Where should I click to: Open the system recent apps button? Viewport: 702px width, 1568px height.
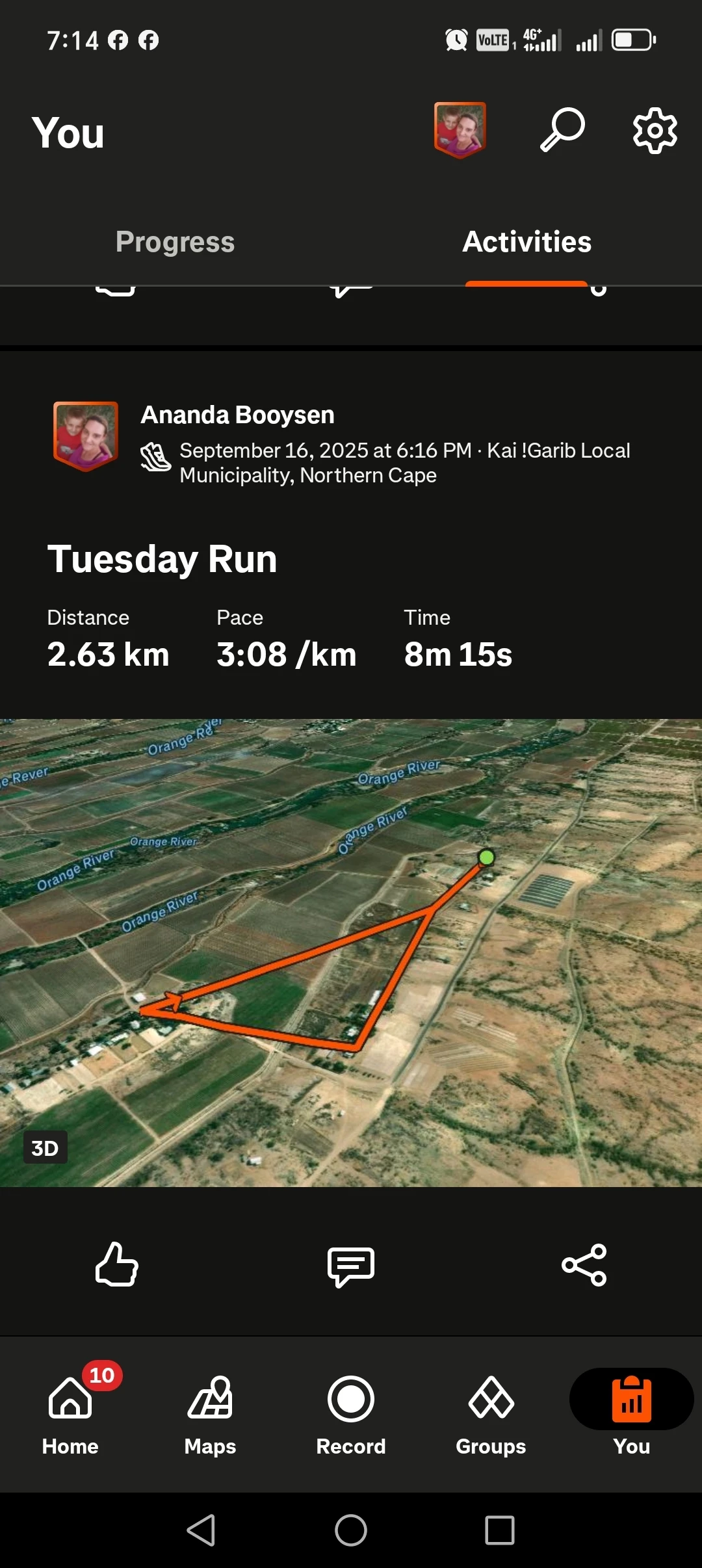click(x=500, y=1530)
